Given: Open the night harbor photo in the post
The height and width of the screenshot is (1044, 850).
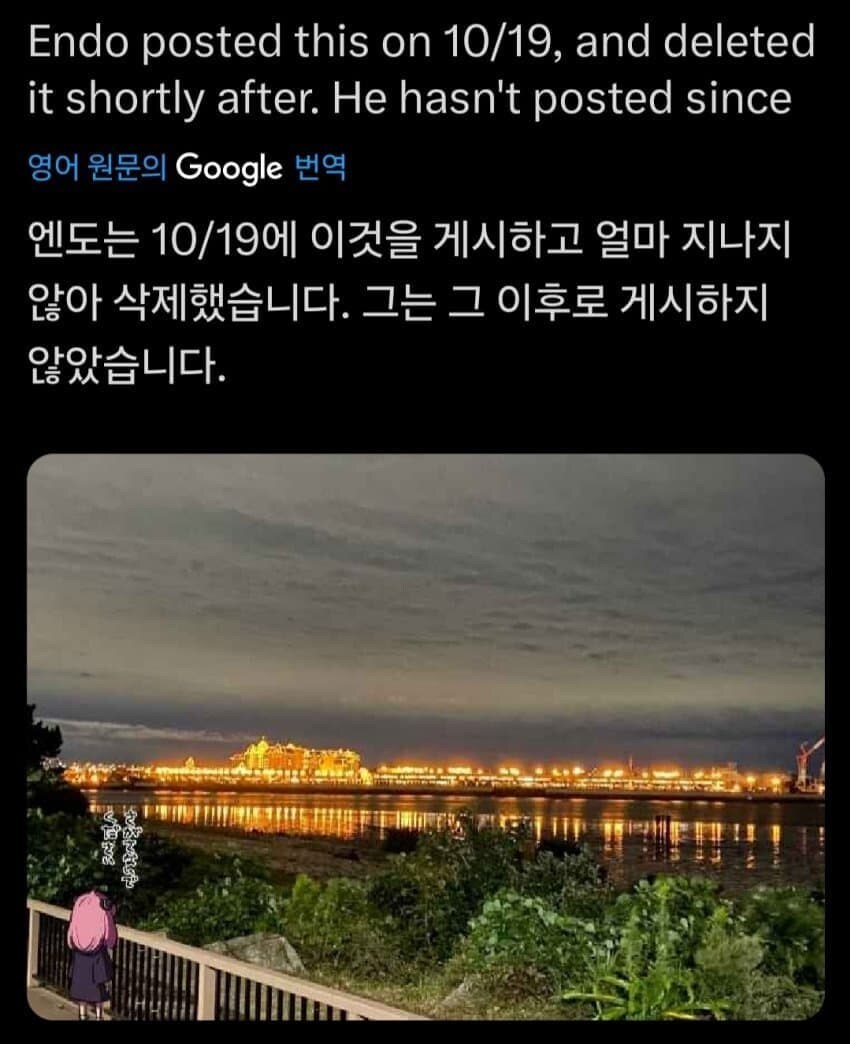Looking at the screenshot, I should (x=425, y=736).
